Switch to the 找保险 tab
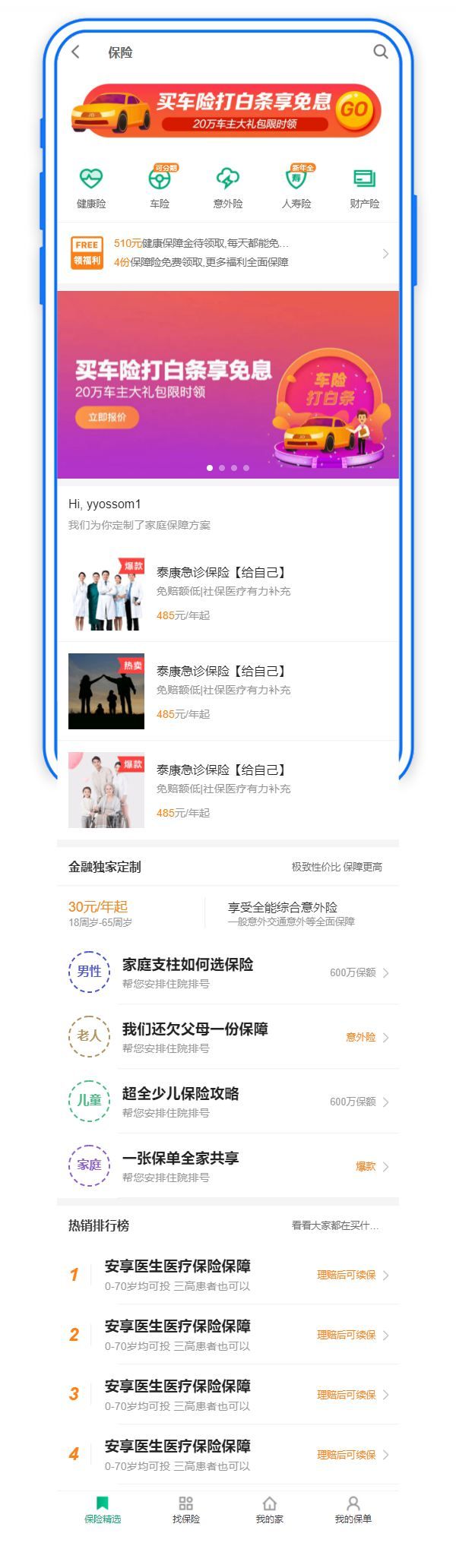 (186, 1510)
